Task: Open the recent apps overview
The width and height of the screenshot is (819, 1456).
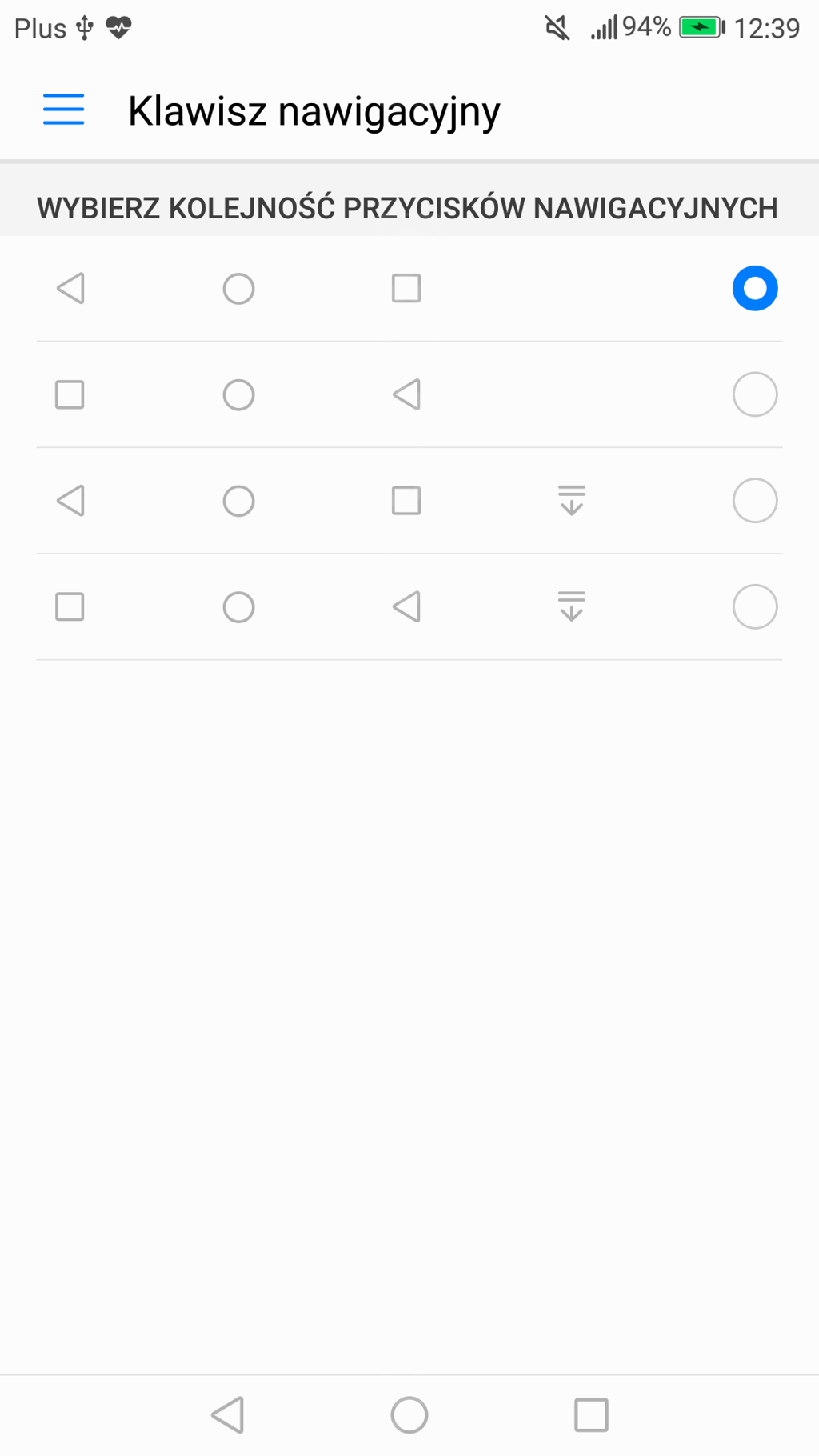Action: [592, 1414]
